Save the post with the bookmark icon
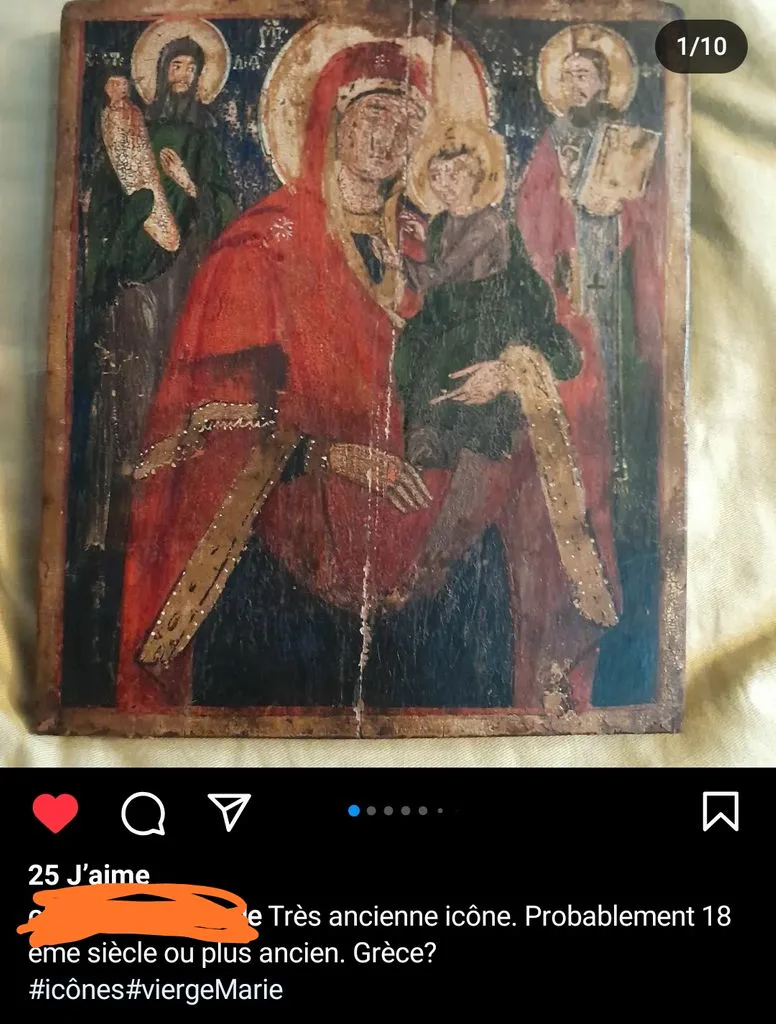 tap(720, 812)
